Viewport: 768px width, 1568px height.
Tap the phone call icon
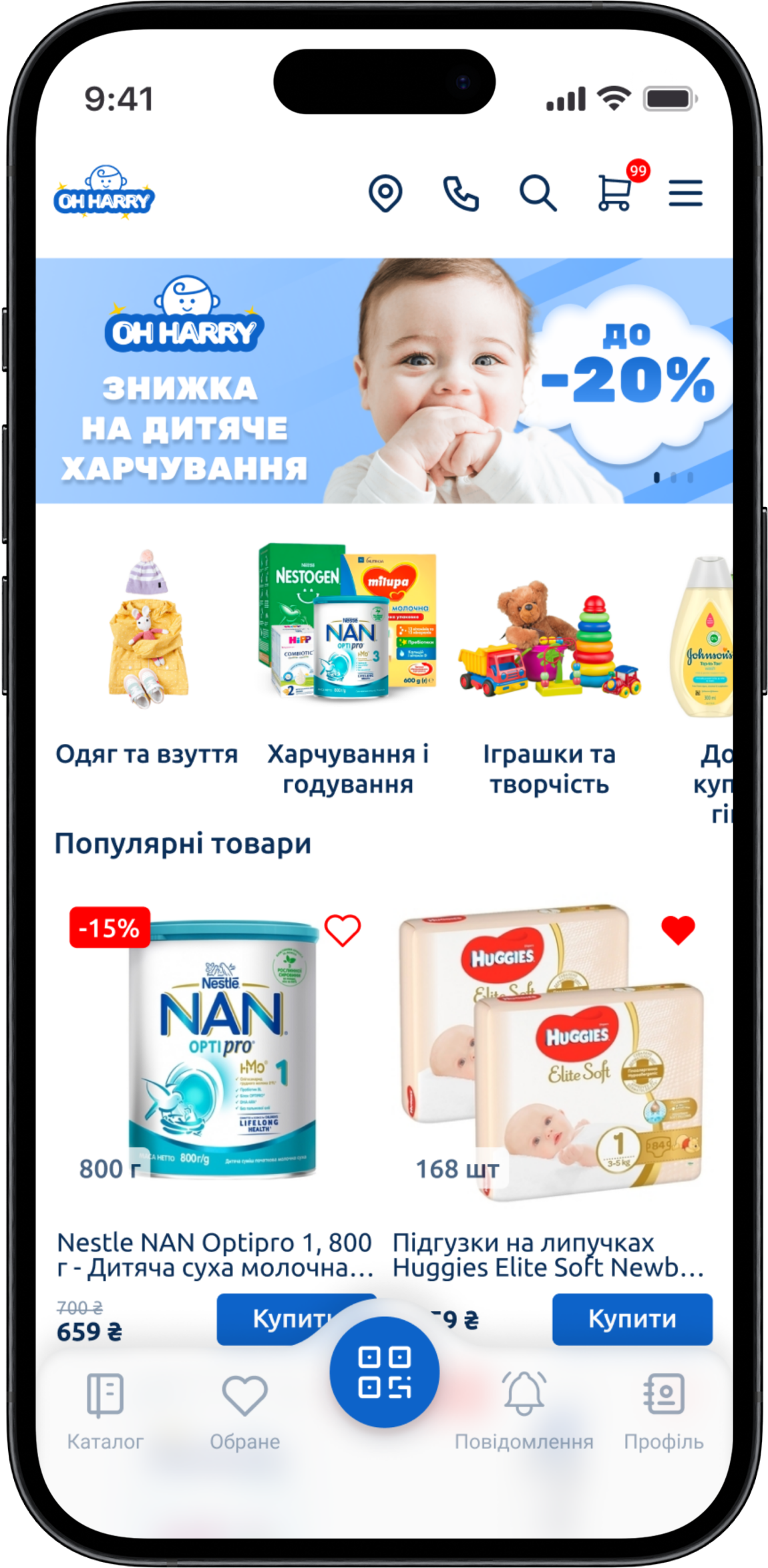click(461, 194)
